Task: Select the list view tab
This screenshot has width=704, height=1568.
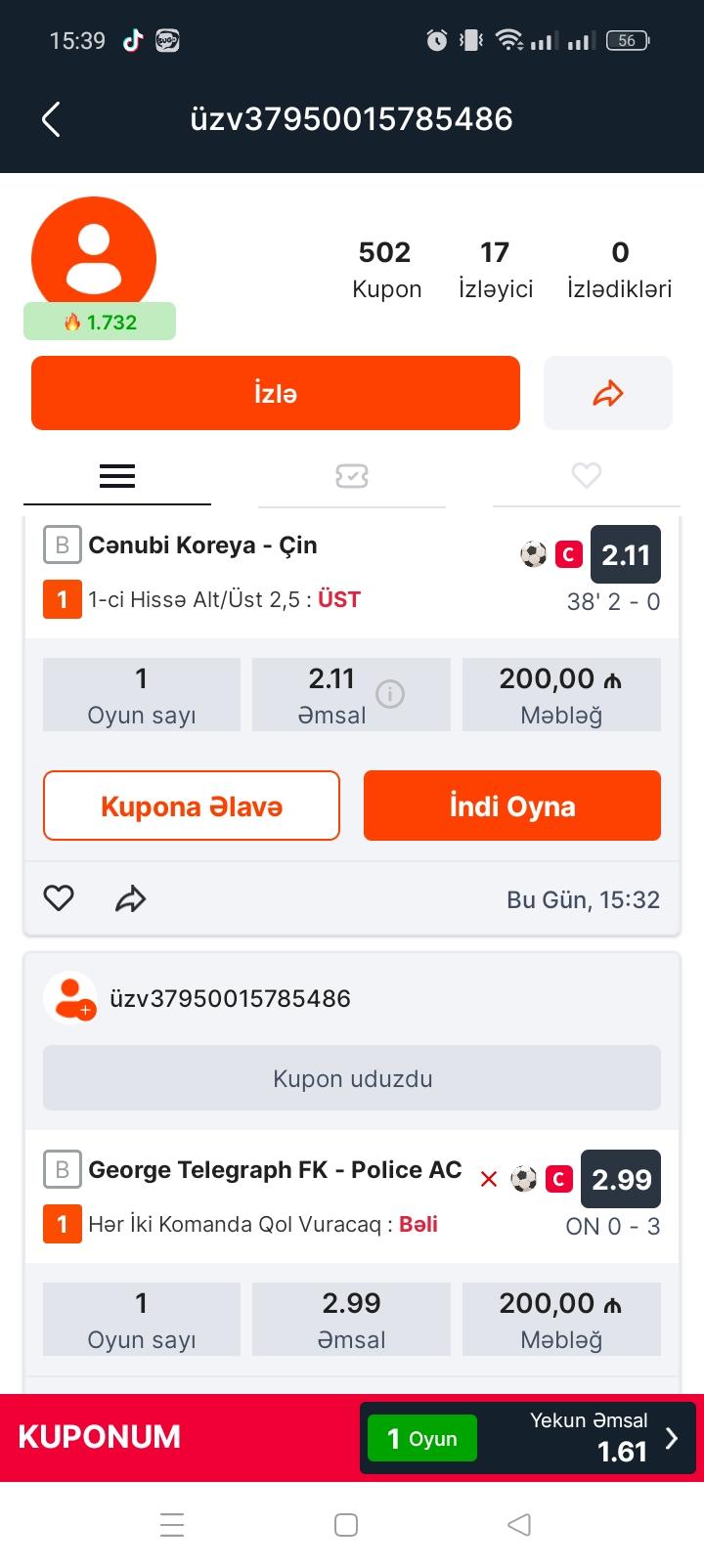Action: [117, 476]
